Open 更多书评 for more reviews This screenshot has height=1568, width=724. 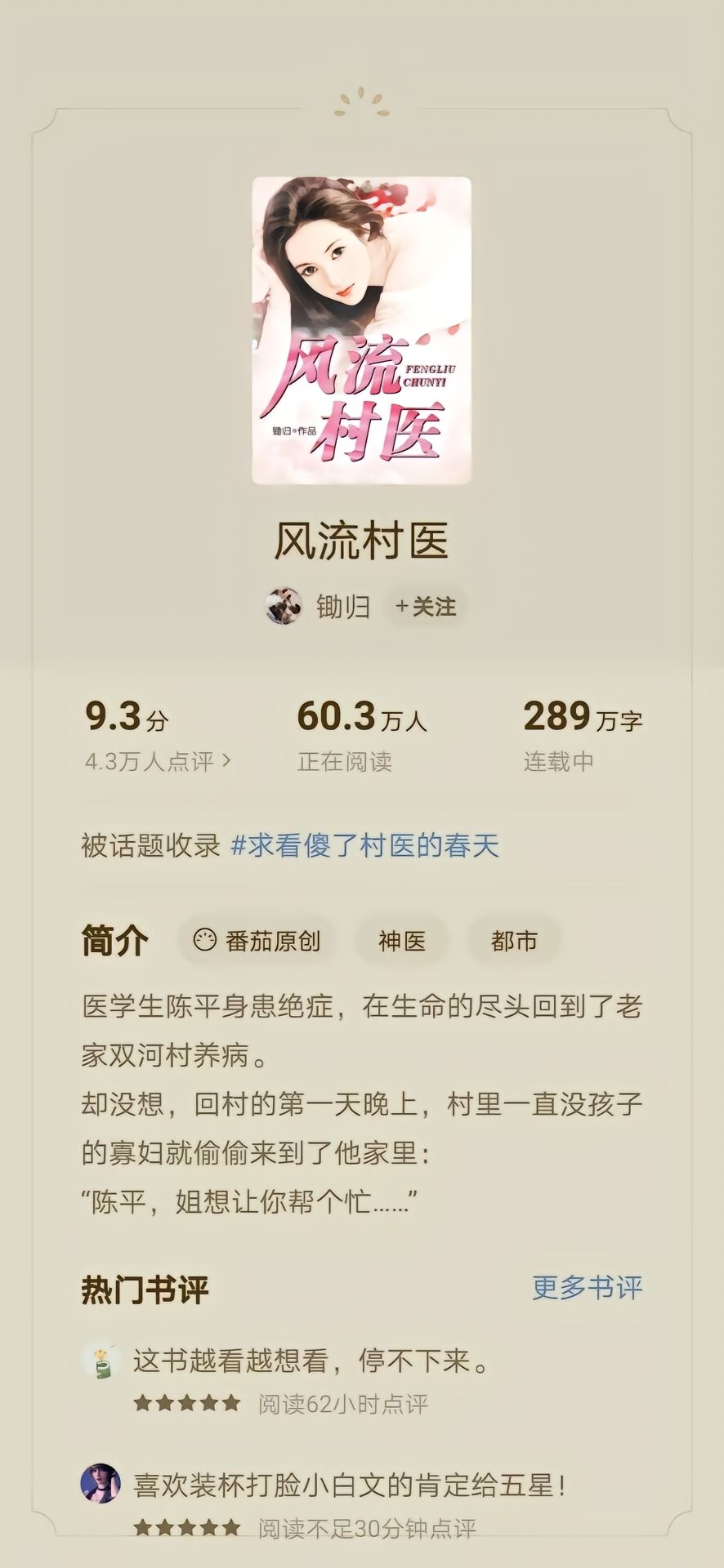pos(587,1288)
